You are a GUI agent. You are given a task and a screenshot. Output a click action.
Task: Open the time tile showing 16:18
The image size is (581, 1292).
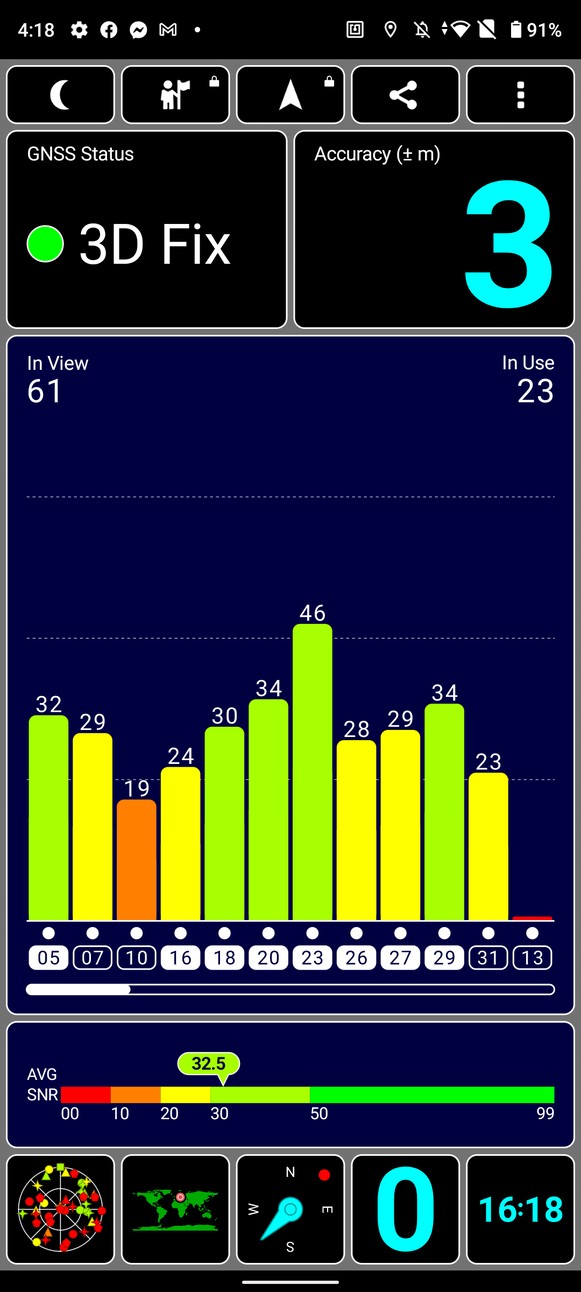coord(520,1209)
